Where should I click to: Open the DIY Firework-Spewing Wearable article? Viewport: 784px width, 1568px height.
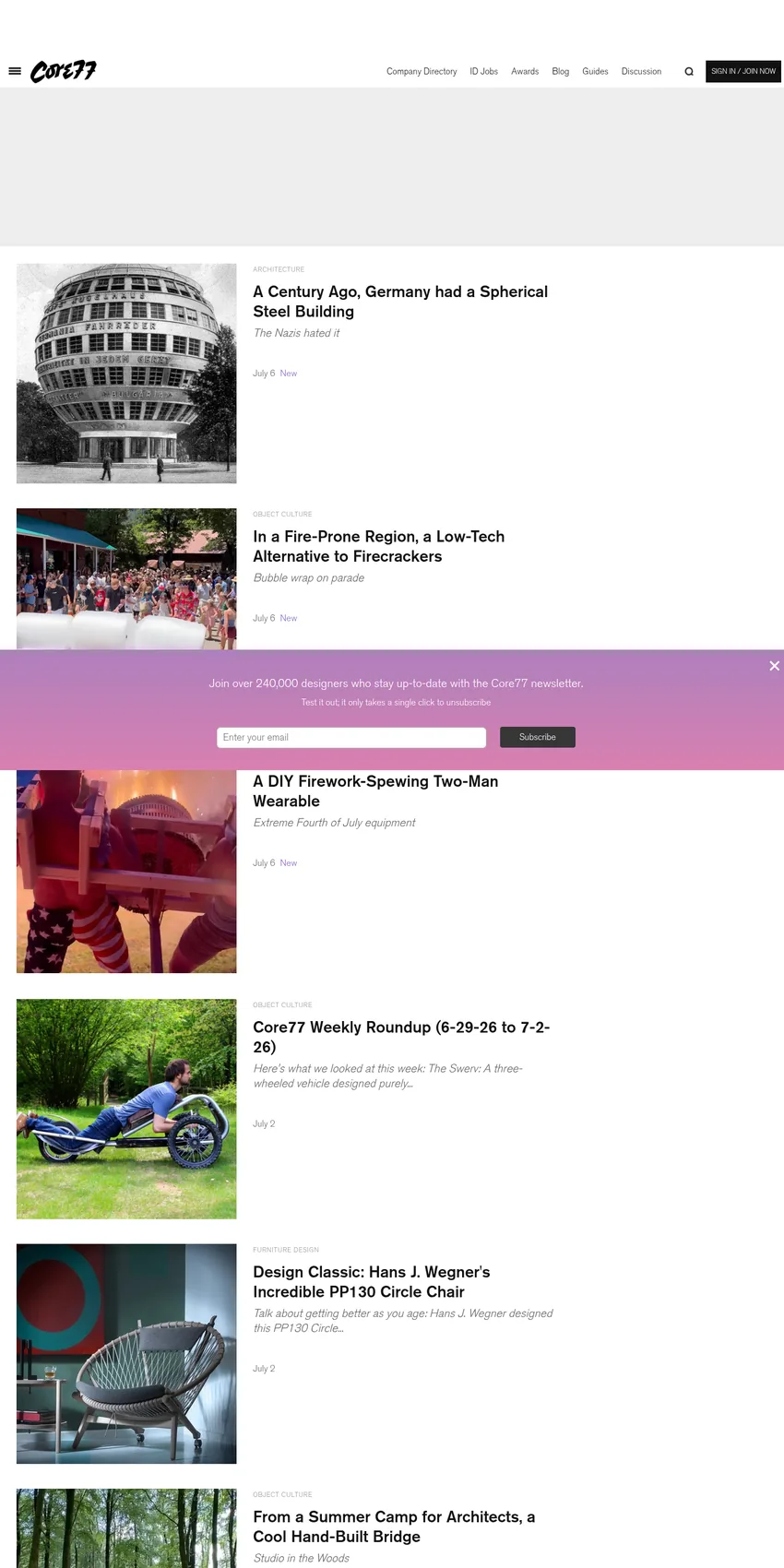[375, 791]
